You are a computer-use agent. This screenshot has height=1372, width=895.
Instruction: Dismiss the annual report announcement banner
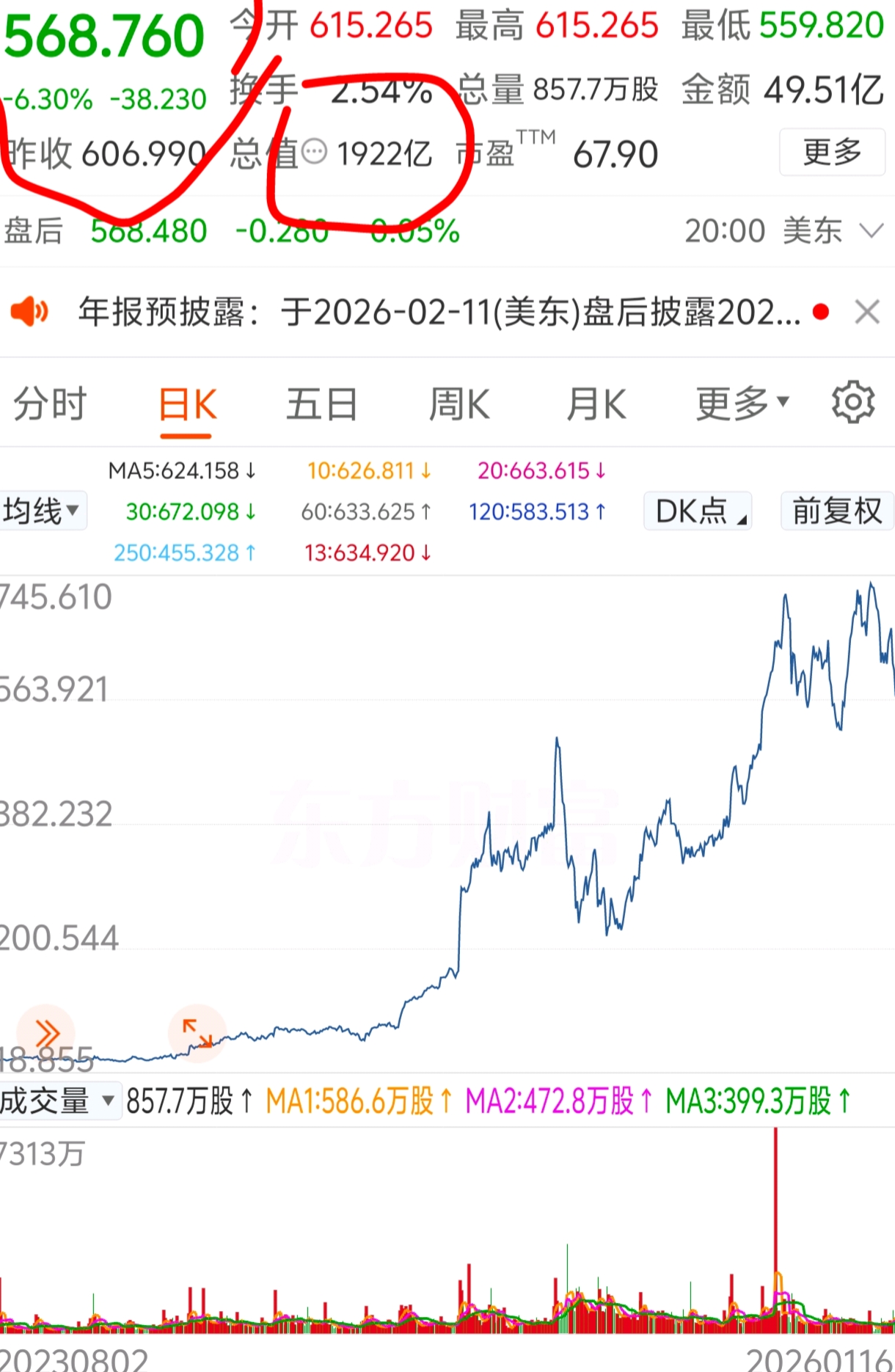(x=867, y=311)
